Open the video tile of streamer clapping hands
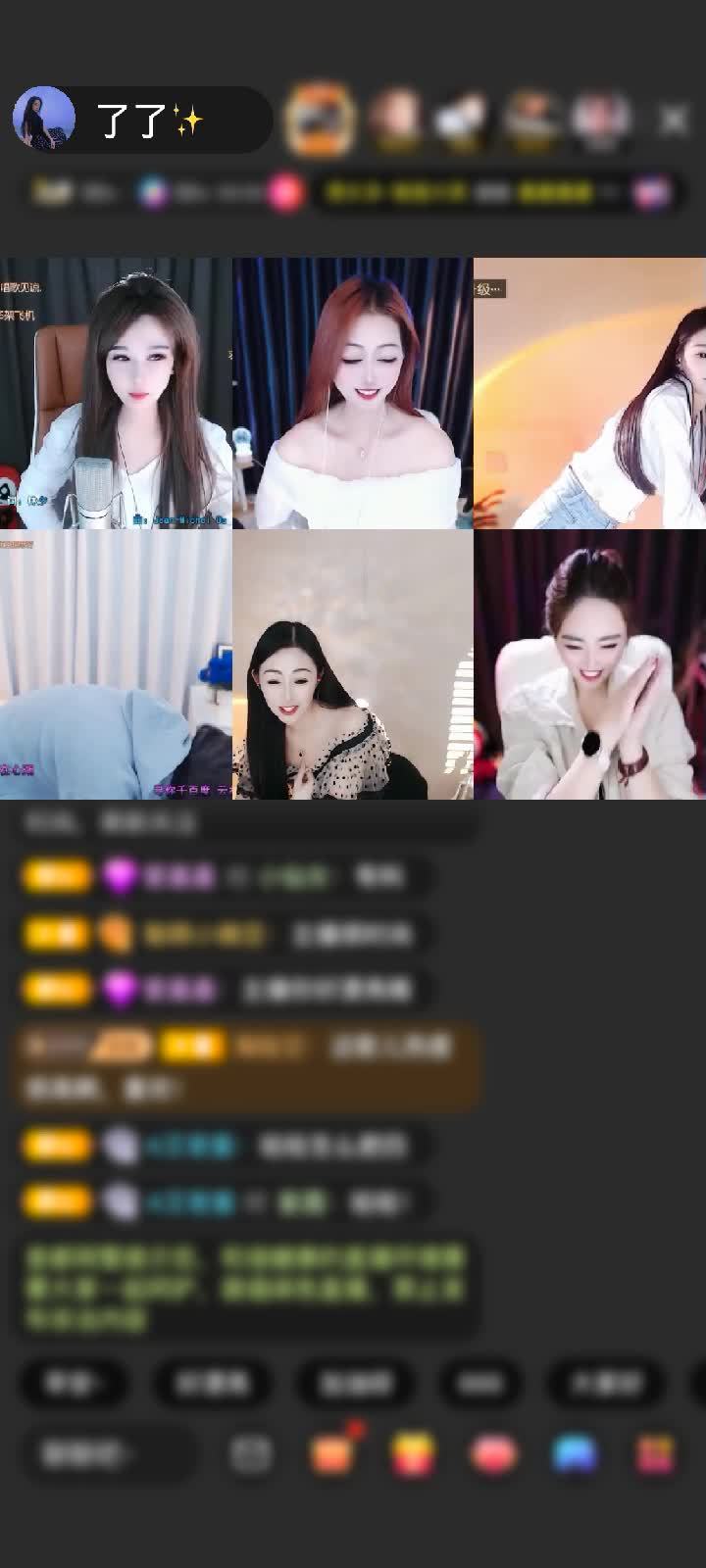 click(589, 664)
